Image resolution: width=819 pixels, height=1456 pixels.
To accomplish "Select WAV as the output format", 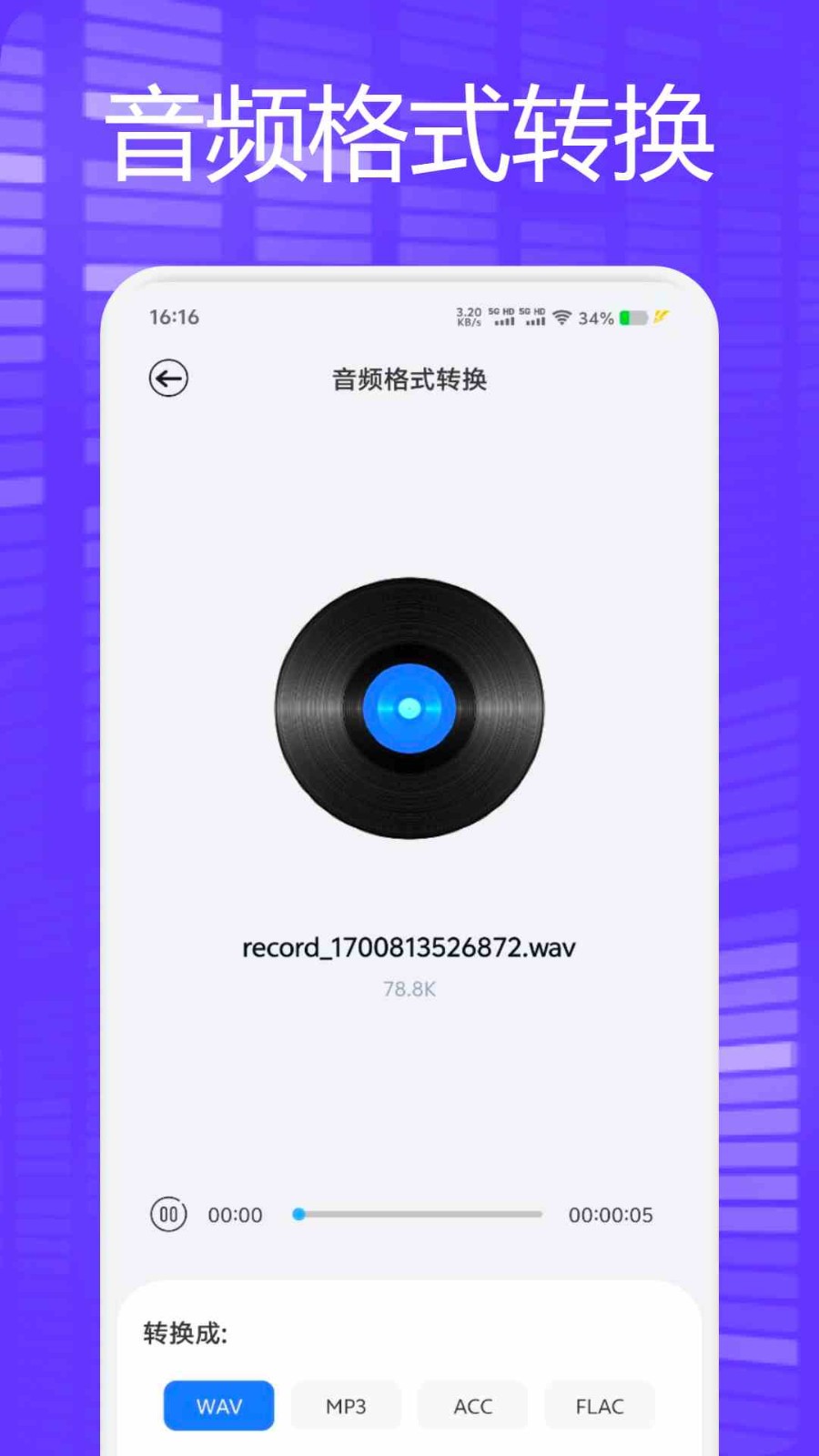I will [218, 1405].
